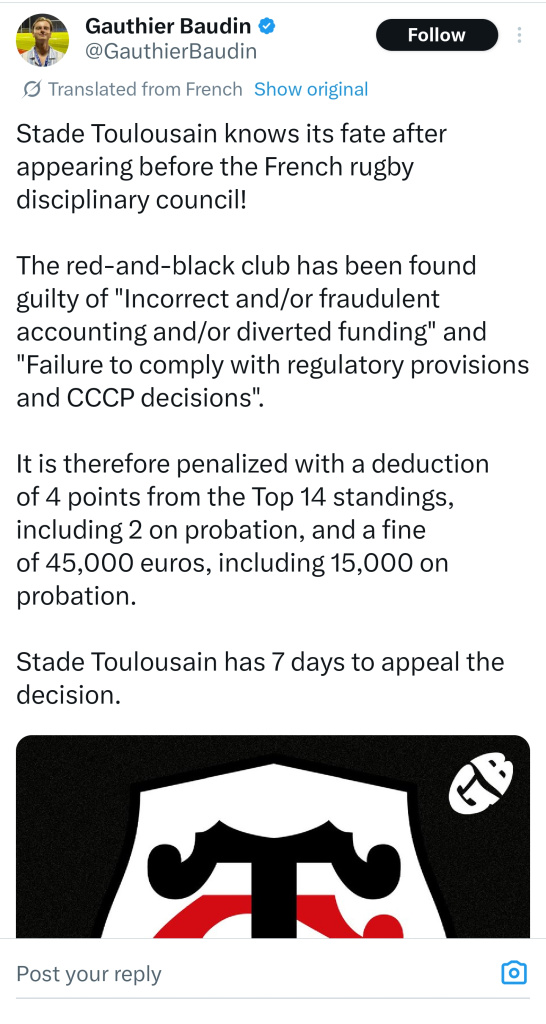Open the Stade Toulousain crest image
This screenshot has height=1024, width=546.
click(x=273, y=837)
